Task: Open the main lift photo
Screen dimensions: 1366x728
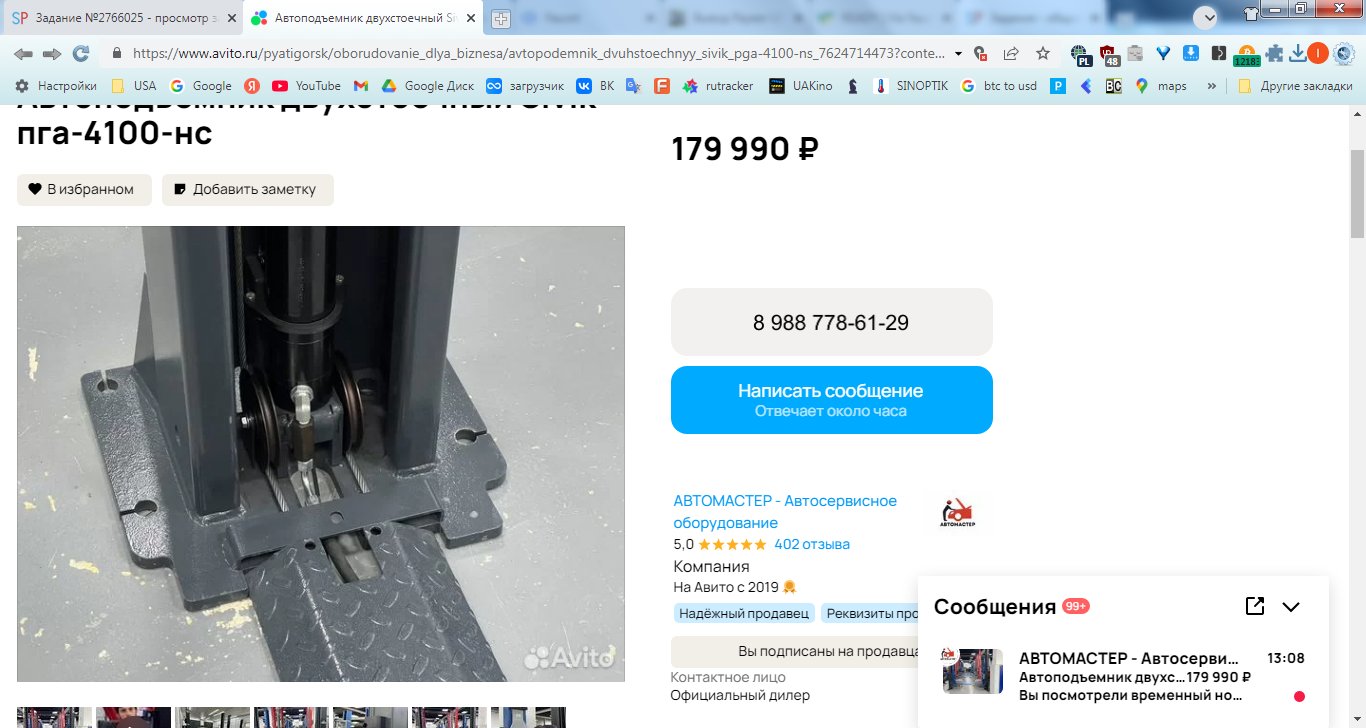Action: click(320, 453)
